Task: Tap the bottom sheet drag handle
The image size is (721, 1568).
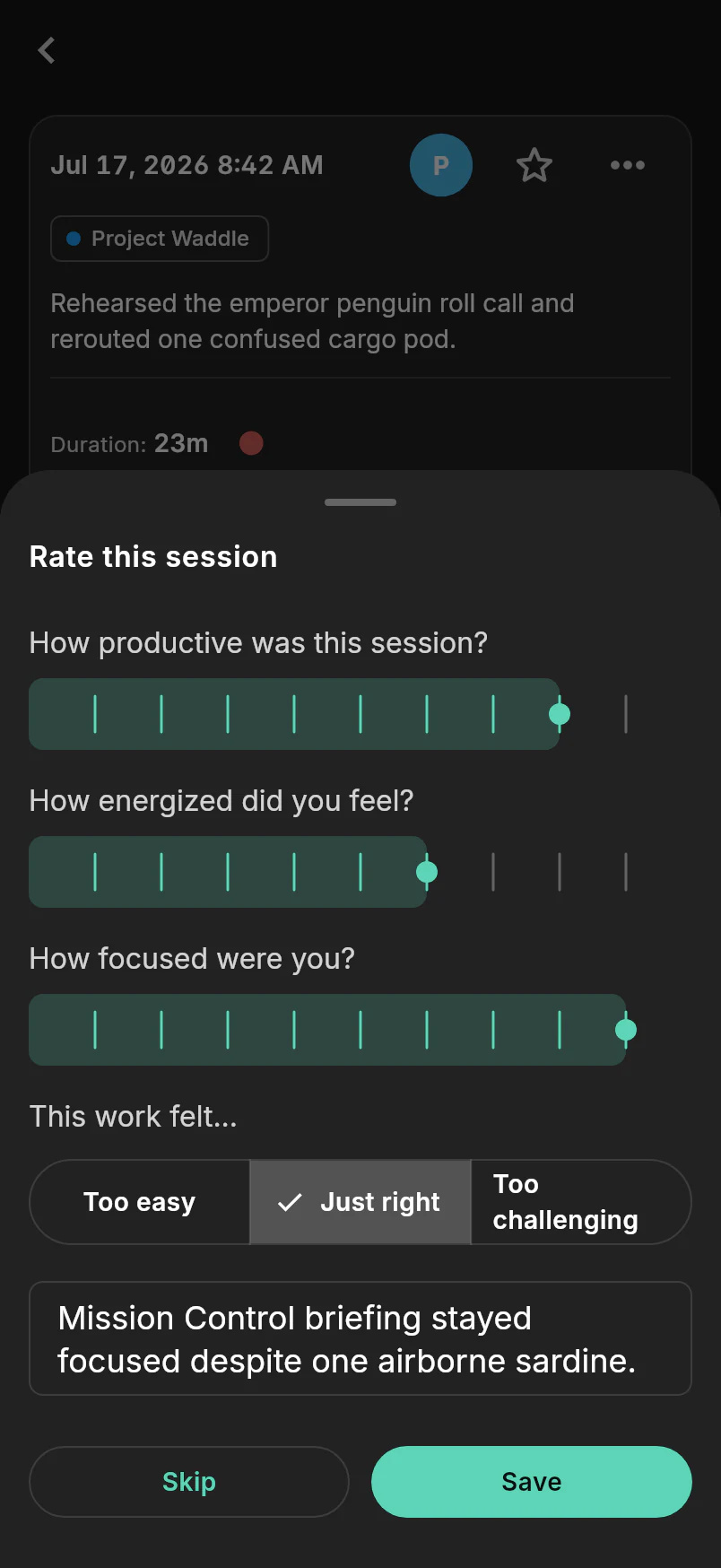Action: click(360, 502)
